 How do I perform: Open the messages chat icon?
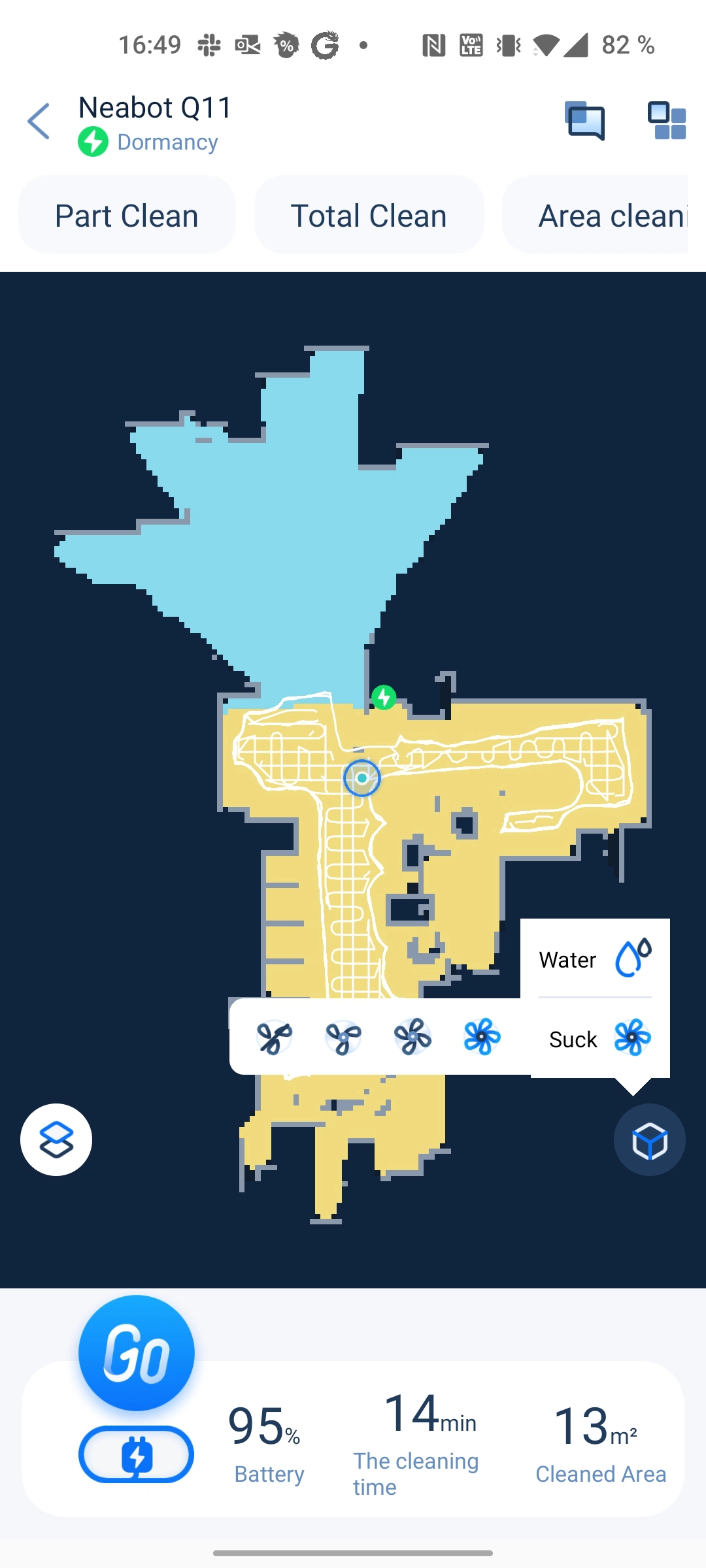584,122
